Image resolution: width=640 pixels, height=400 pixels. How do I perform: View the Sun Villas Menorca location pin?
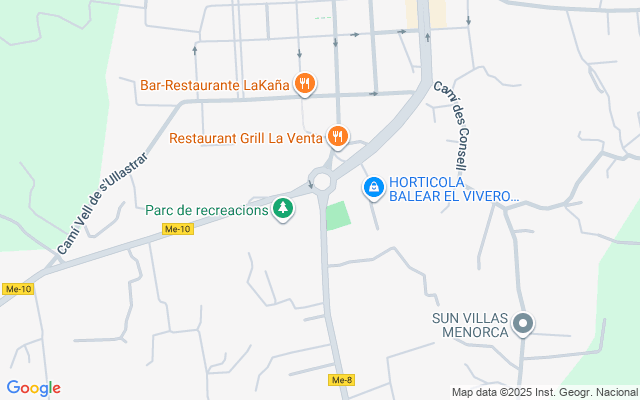pyautogui.click(x=524, y=324)
